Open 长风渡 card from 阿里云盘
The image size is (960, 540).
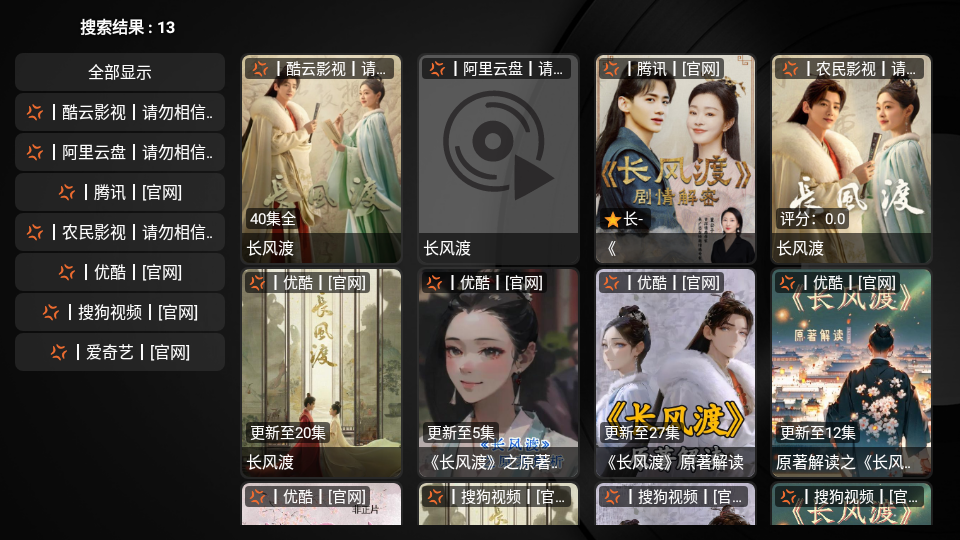pos(498,158)
